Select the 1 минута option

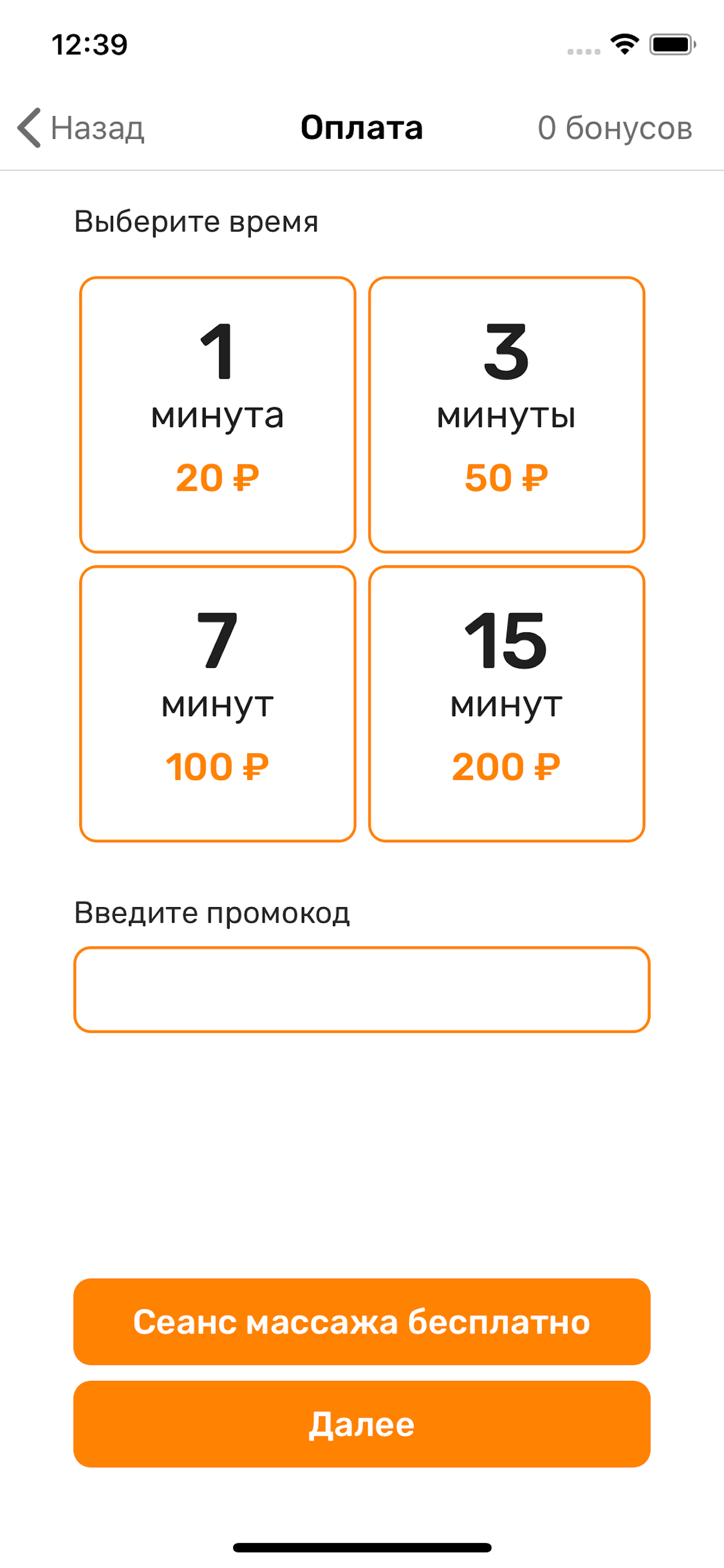click(217, 414)
